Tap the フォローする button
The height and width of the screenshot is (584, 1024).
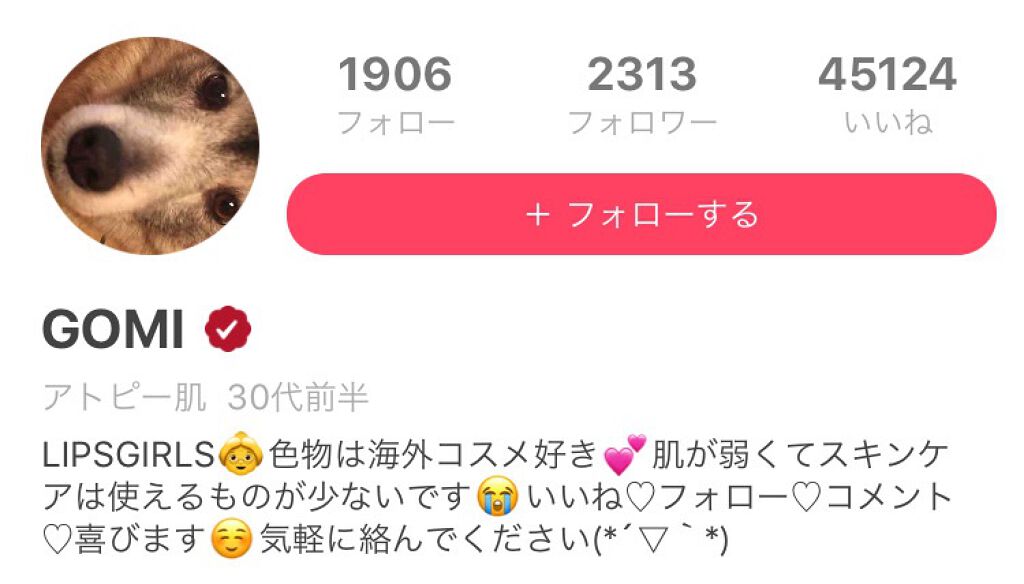click(x=641, y=214)
